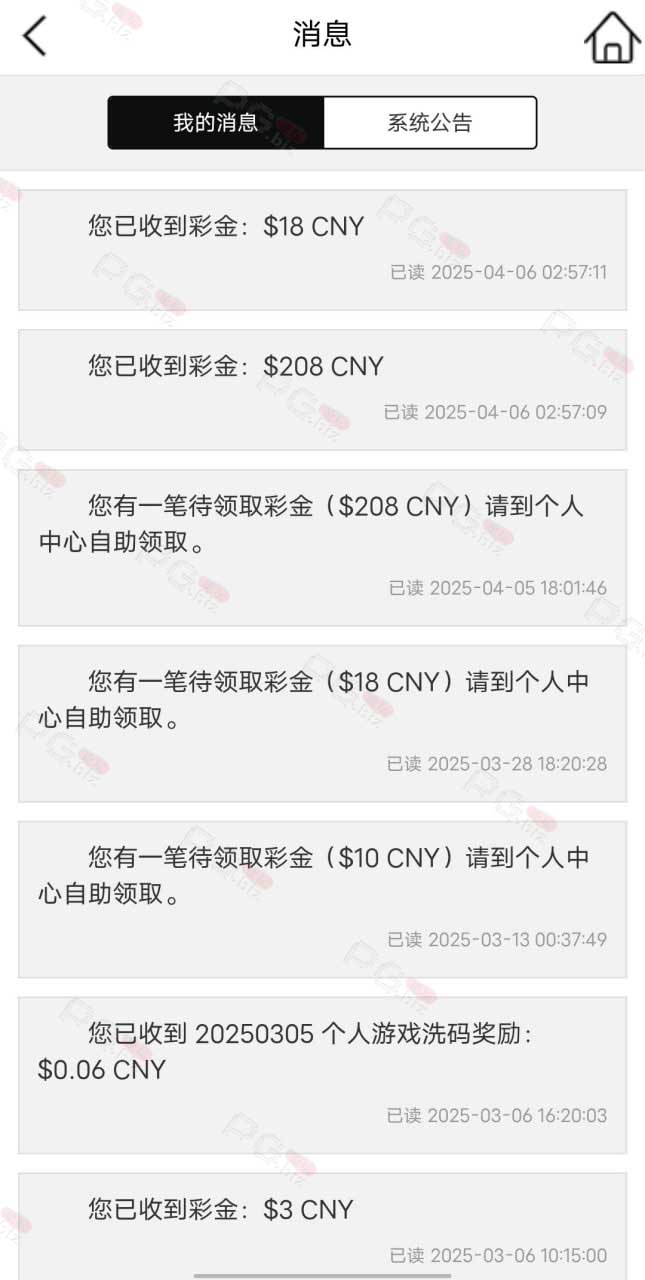Switch to the 我的消息 tab
645x1280 pixels.
point(216,123)
